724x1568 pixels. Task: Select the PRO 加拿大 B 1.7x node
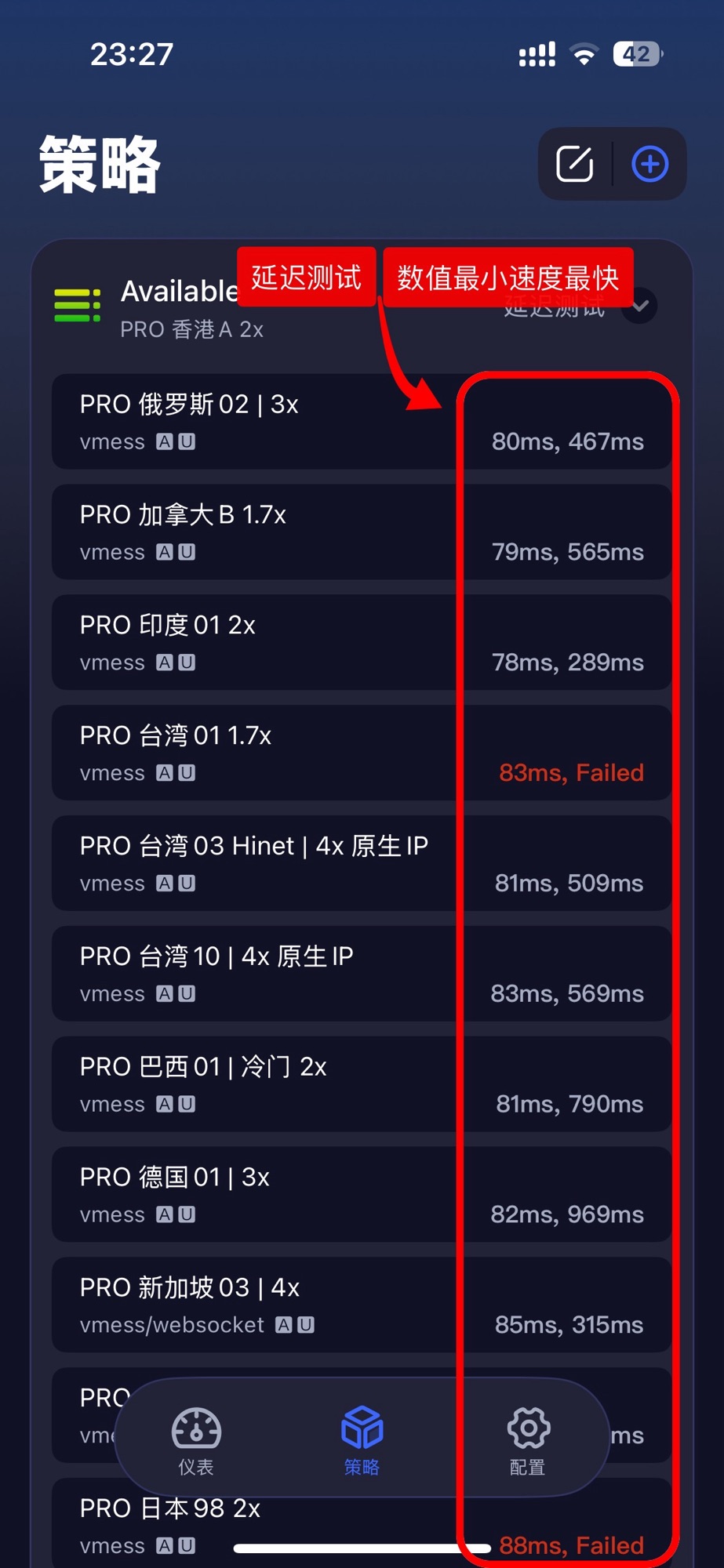(362, 532)
